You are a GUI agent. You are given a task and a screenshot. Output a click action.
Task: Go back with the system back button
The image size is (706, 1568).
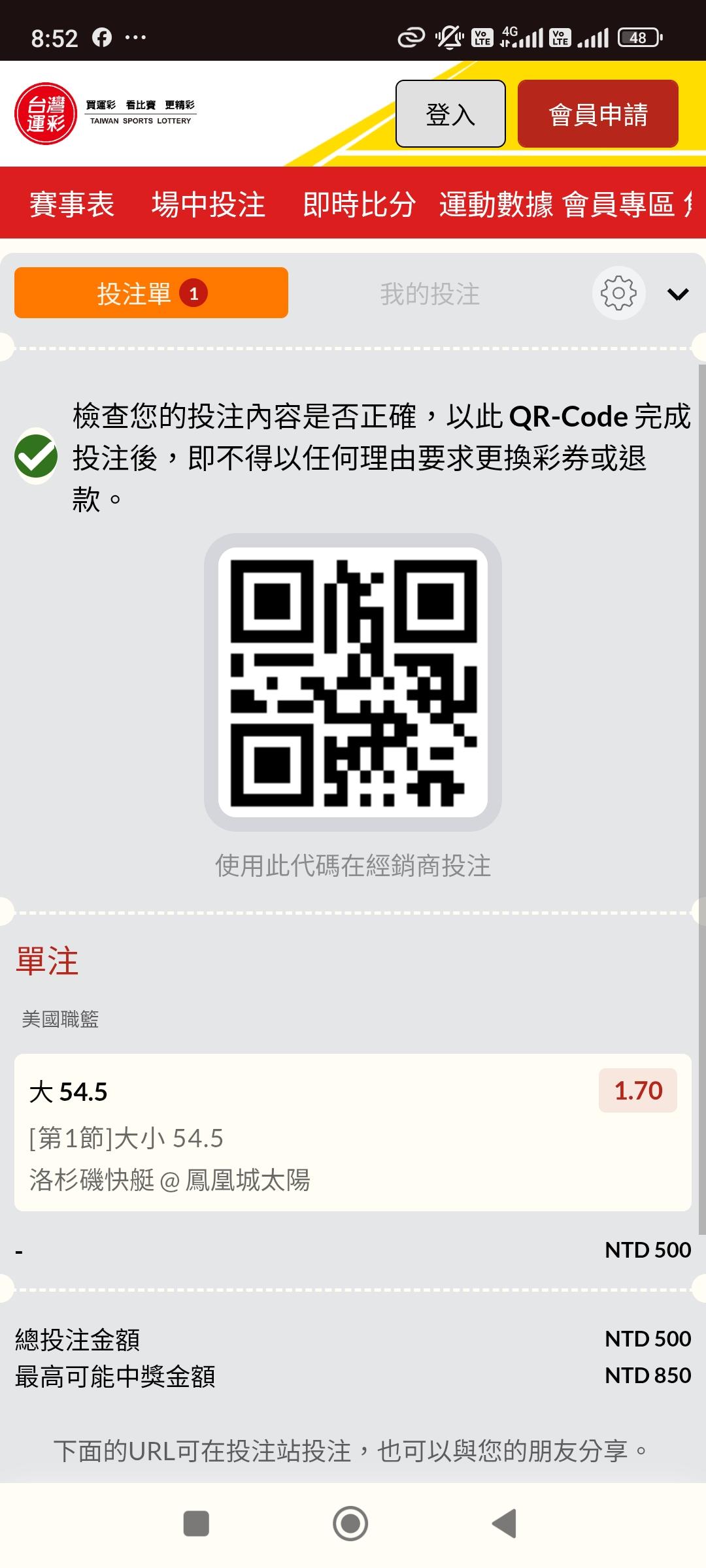click(504, 1524)
